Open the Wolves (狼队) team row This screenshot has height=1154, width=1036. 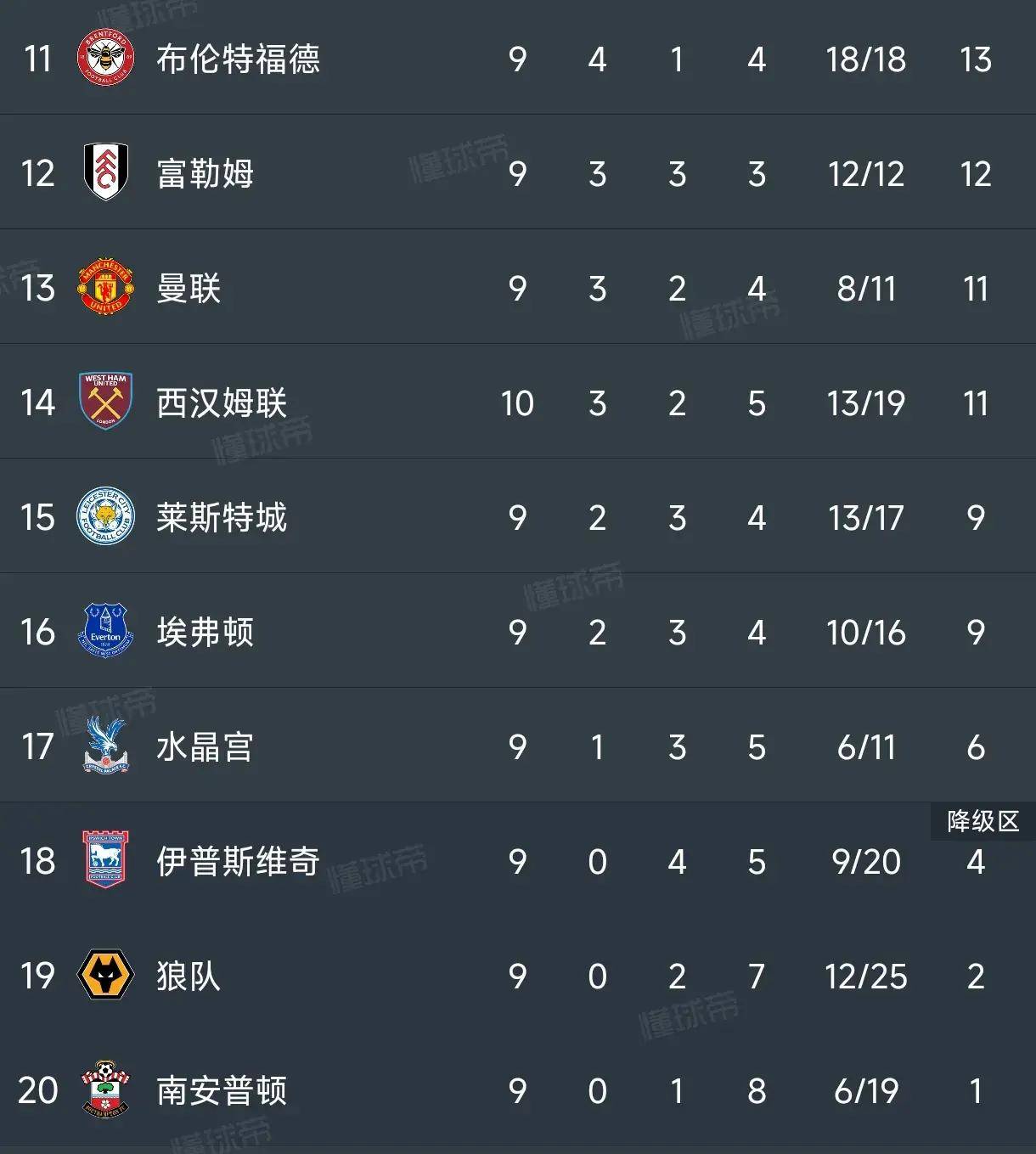[189, 977]
